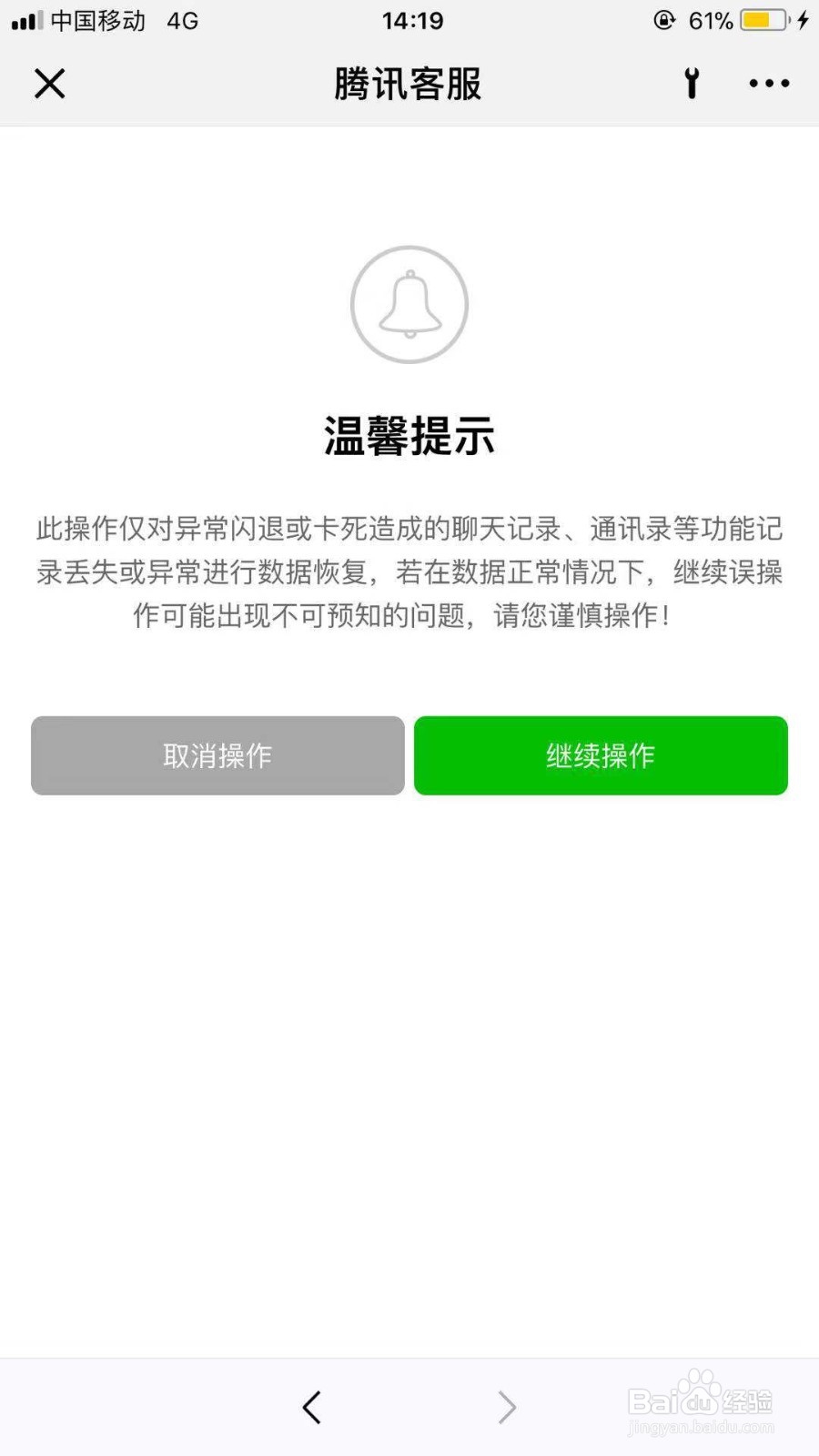Navigate forward using the right chevron

tap(507, 1406)
